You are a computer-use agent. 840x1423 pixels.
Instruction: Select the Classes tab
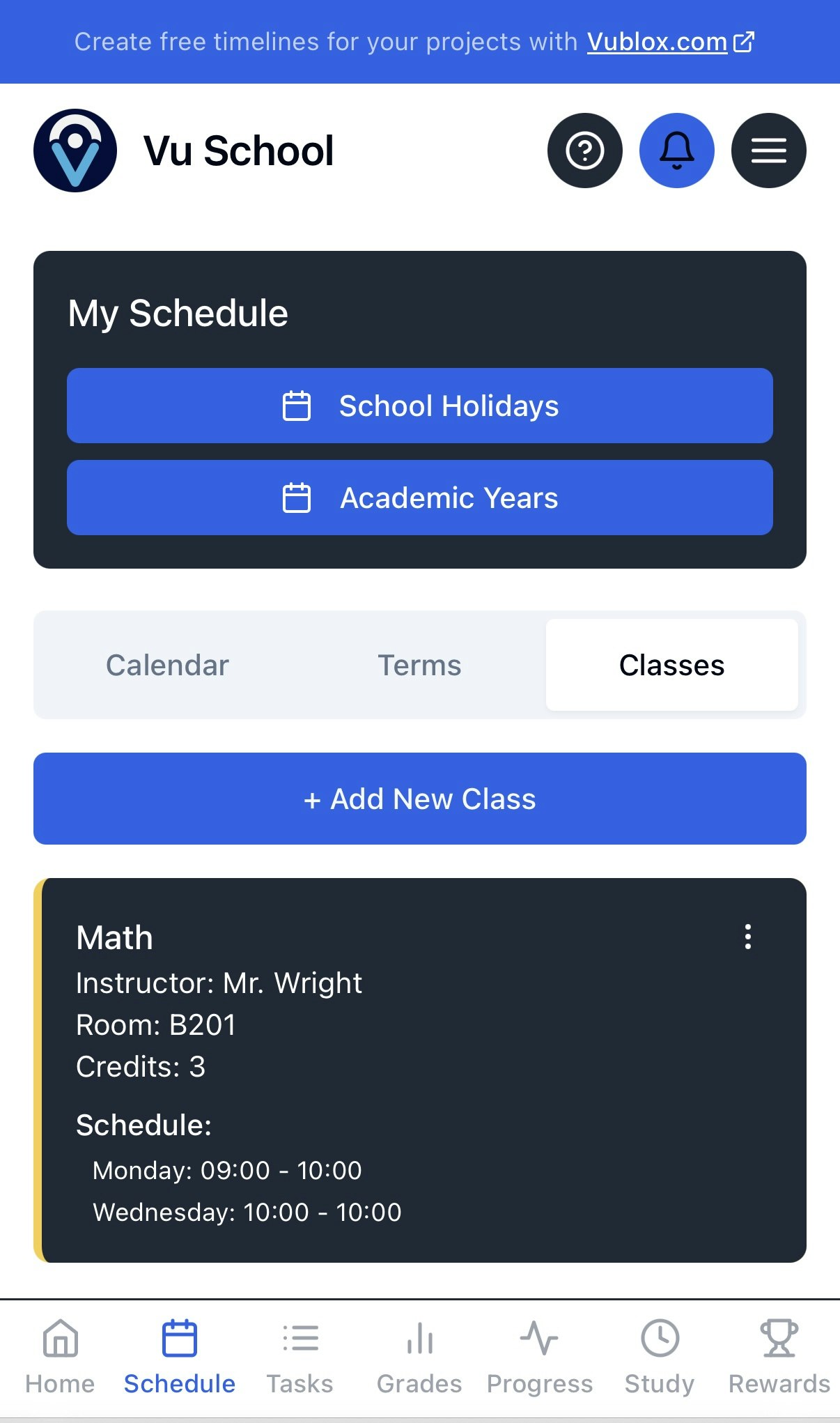[x=671, y=665]
